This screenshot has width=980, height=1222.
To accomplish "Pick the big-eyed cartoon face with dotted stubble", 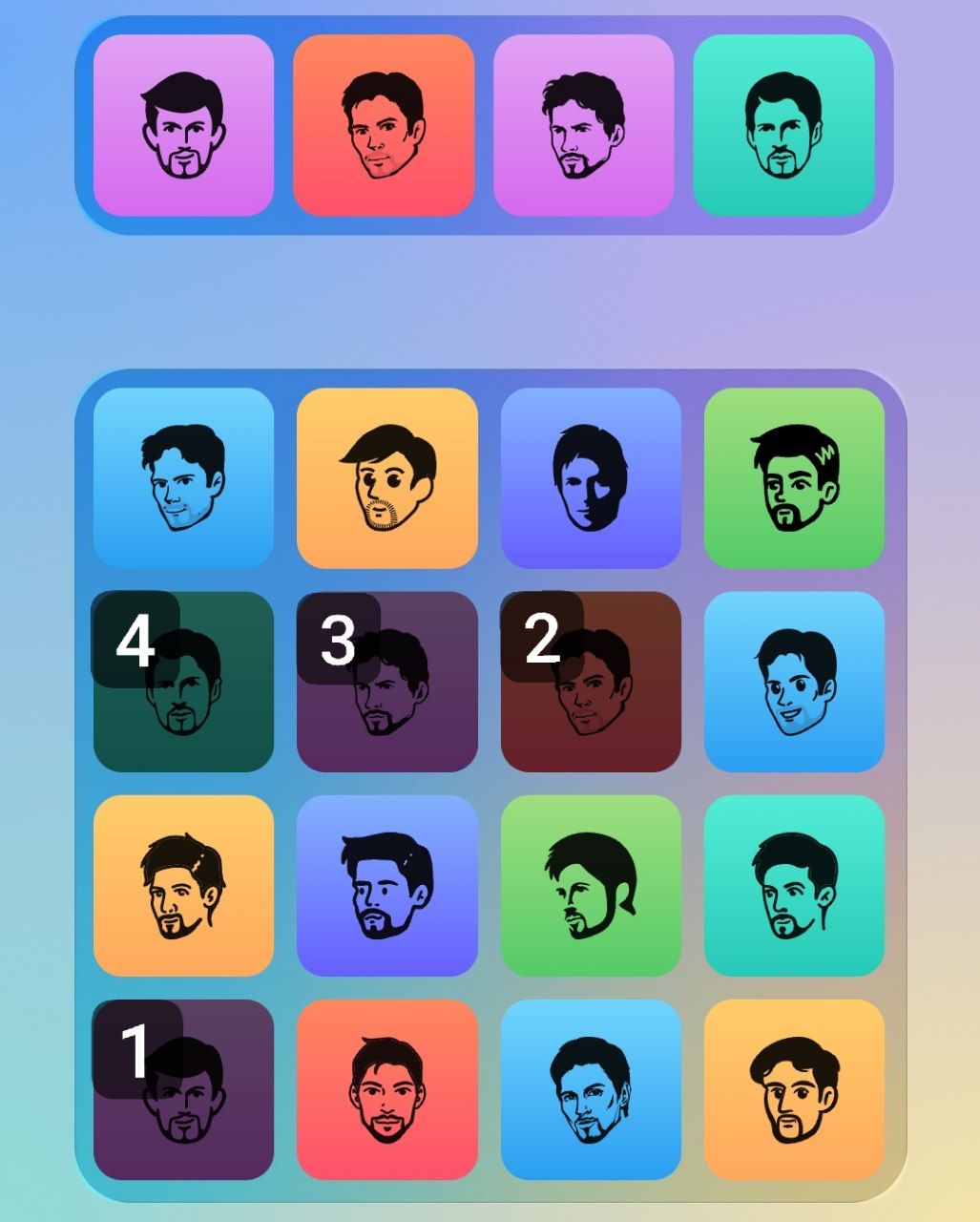I will [386, 477].
